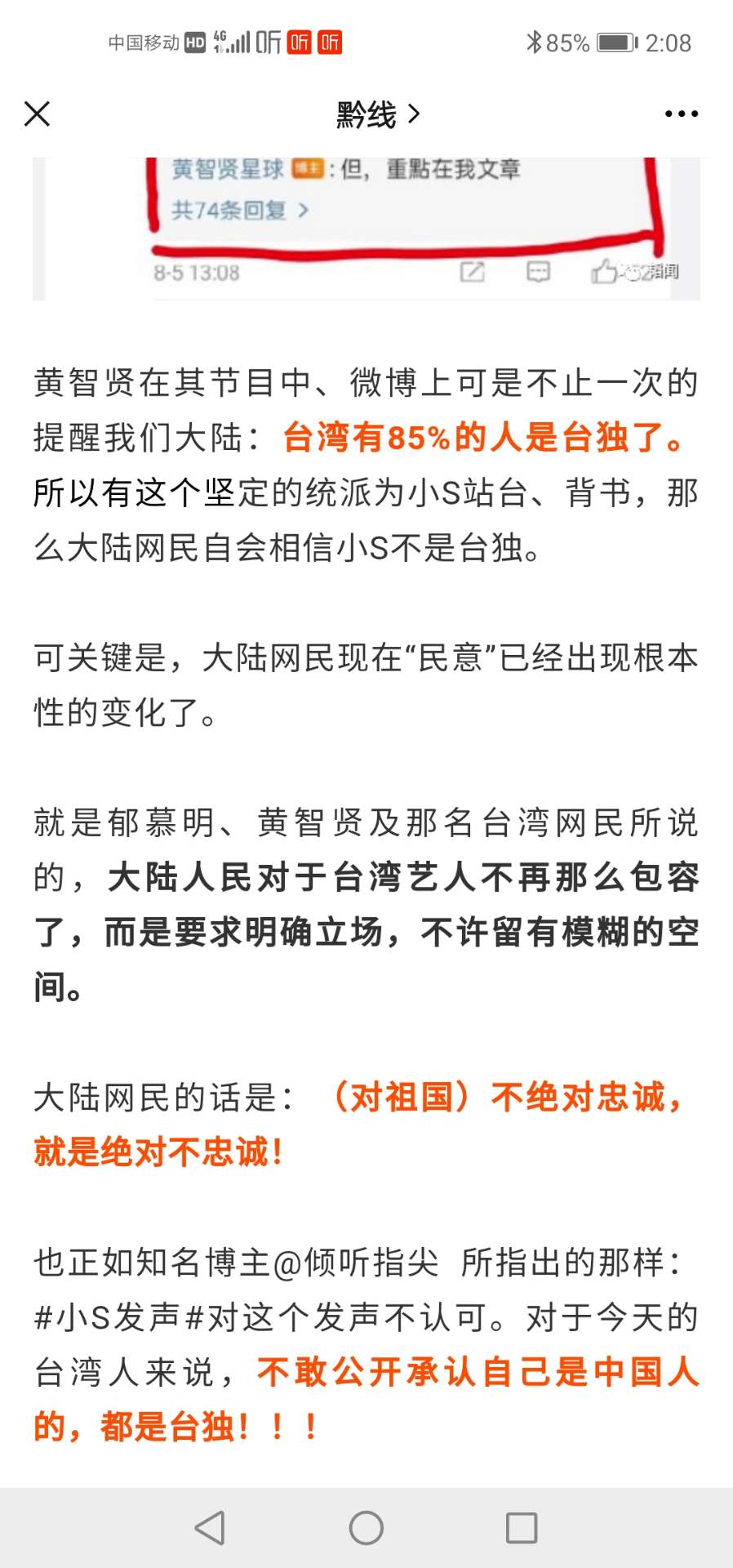Open the 黔线 account page from the title
Screen dimensions: 733x1568
tap(377, 114)
